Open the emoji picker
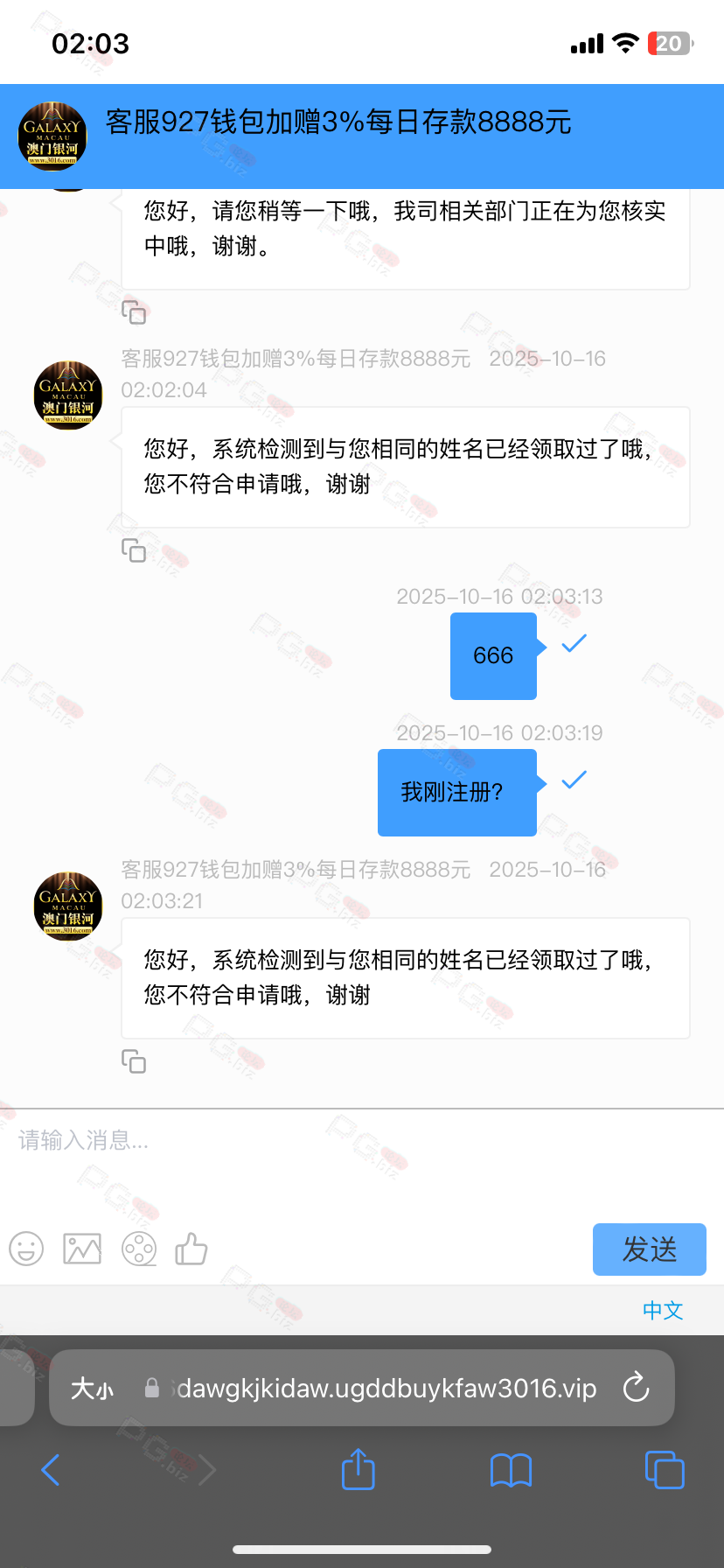Screen dimensions: 724x1568 click(26, 1249)
